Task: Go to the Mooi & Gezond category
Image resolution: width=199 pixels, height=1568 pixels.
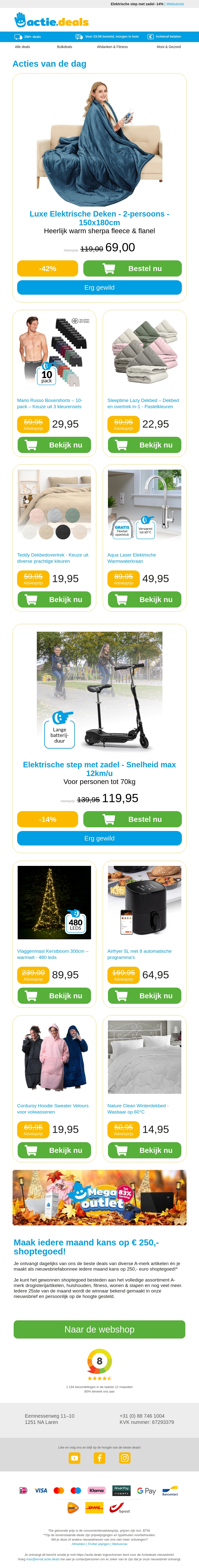Action: coord(169,47)
